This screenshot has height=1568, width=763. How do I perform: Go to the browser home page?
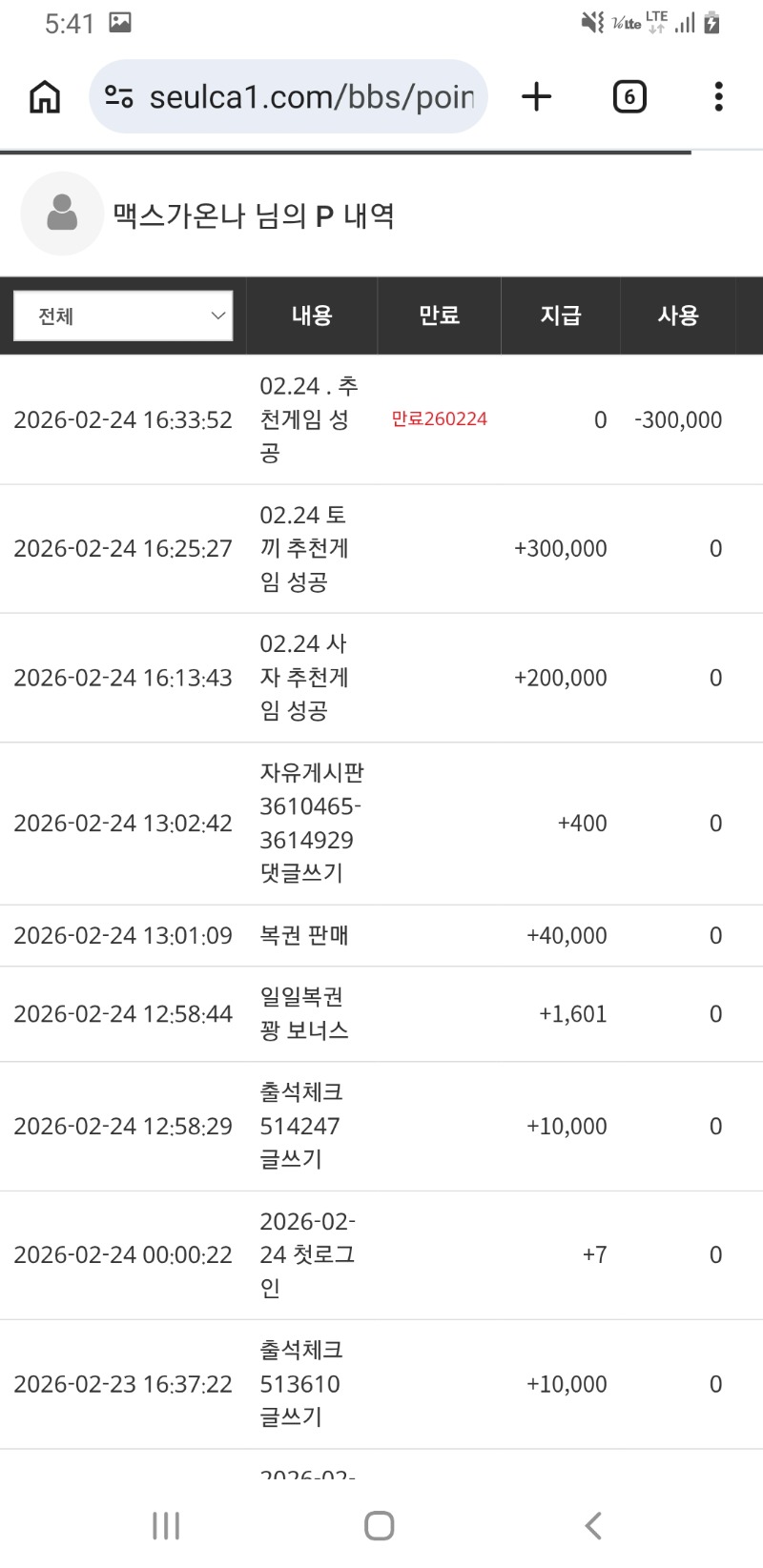point(45,96)
